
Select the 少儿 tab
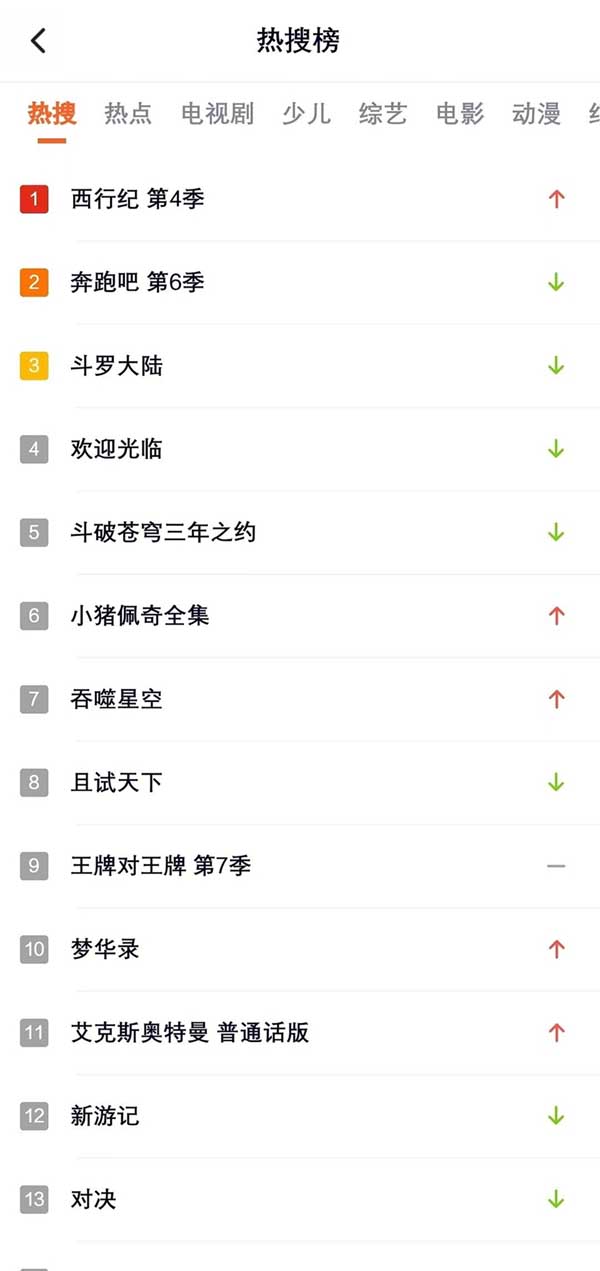coord(306,114)
